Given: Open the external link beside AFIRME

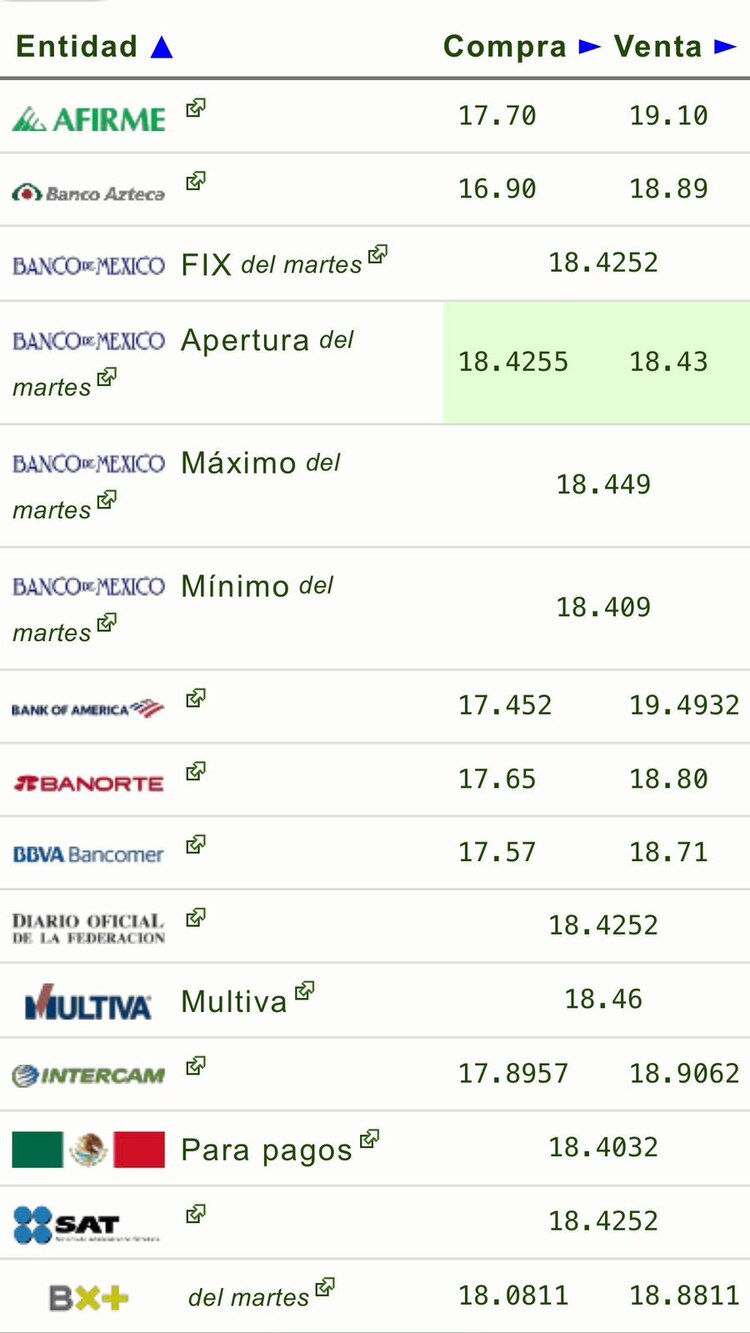Looking at the screenshot, I should (x=195, y=109).
